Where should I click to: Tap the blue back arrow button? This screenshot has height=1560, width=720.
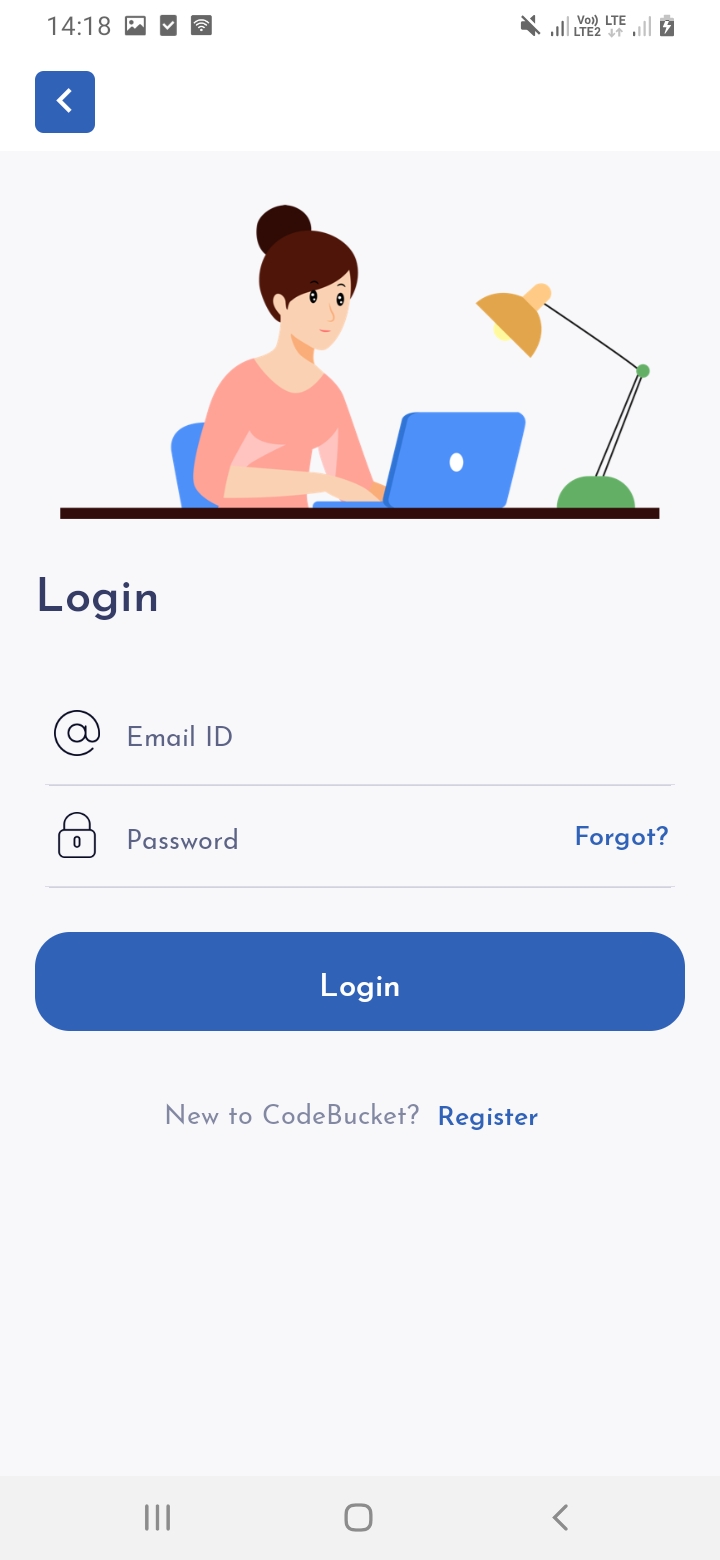pyautogui.click(x=65, y=102)
